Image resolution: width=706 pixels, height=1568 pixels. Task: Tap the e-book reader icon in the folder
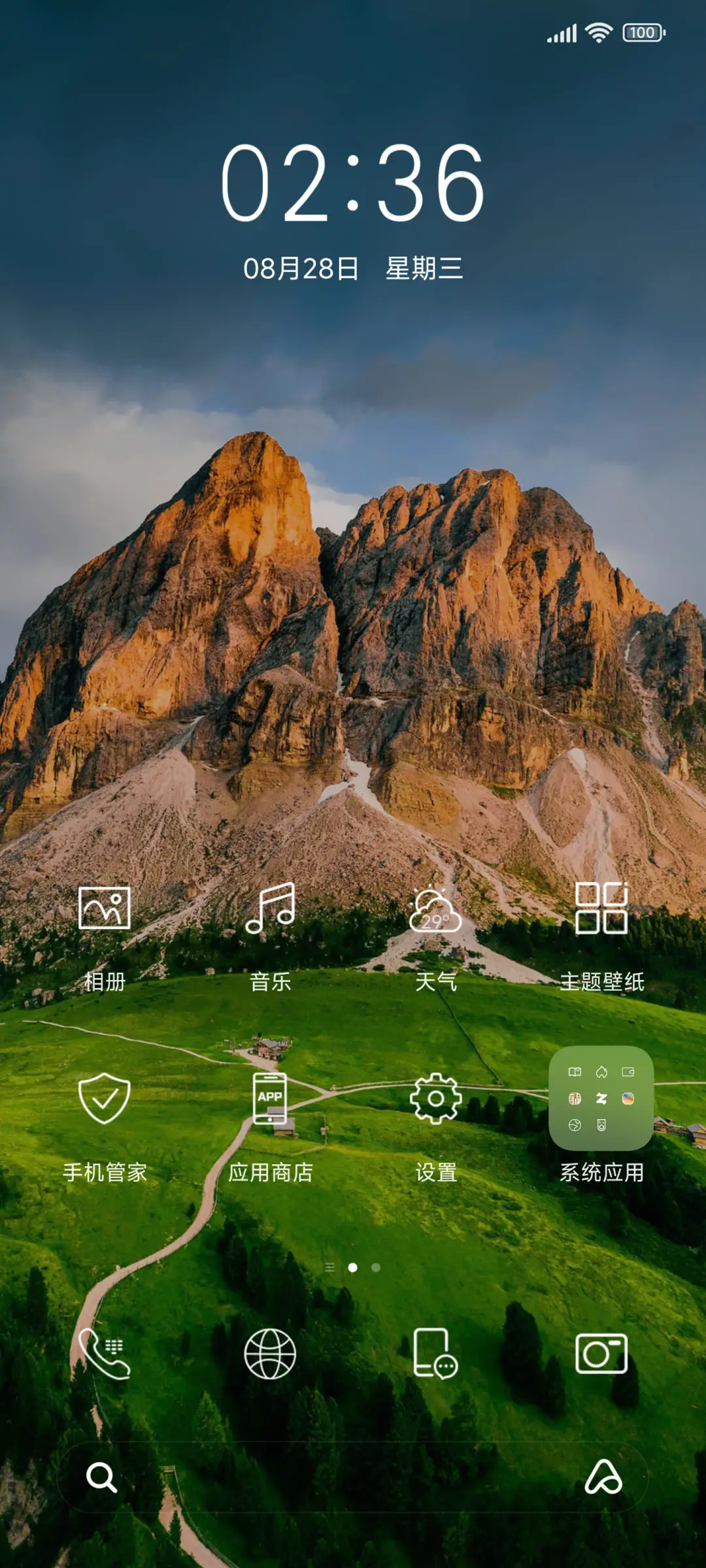point(575,1071)
